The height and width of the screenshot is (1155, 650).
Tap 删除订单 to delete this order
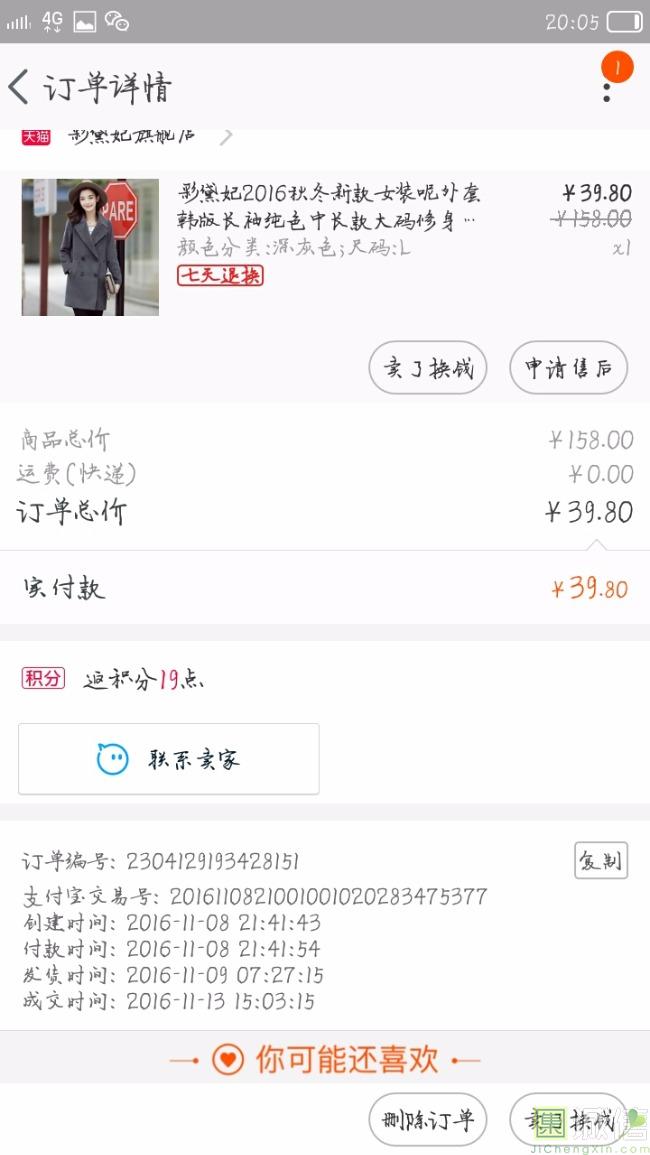[x=427, y=1120]
